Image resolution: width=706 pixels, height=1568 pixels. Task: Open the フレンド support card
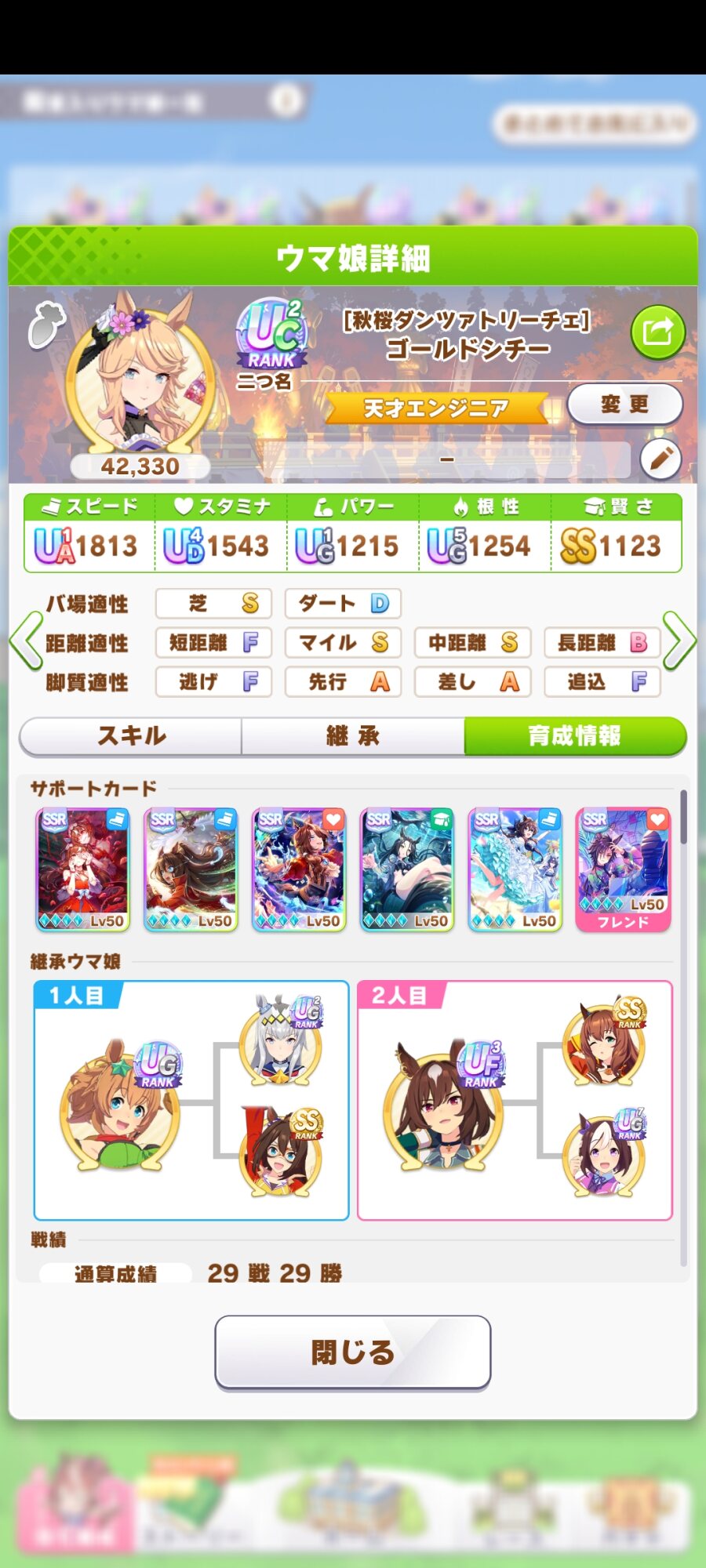click(x=624, y=869)
